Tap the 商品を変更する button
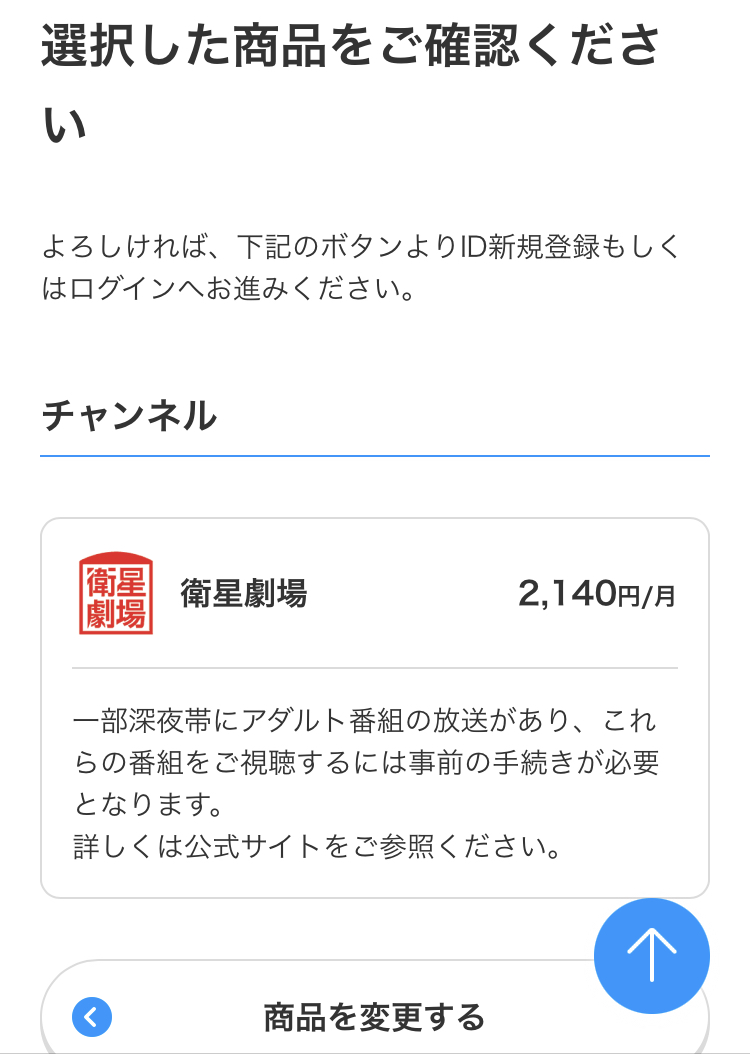The height and width of the screenshot is (1054, 750). 374,1018
